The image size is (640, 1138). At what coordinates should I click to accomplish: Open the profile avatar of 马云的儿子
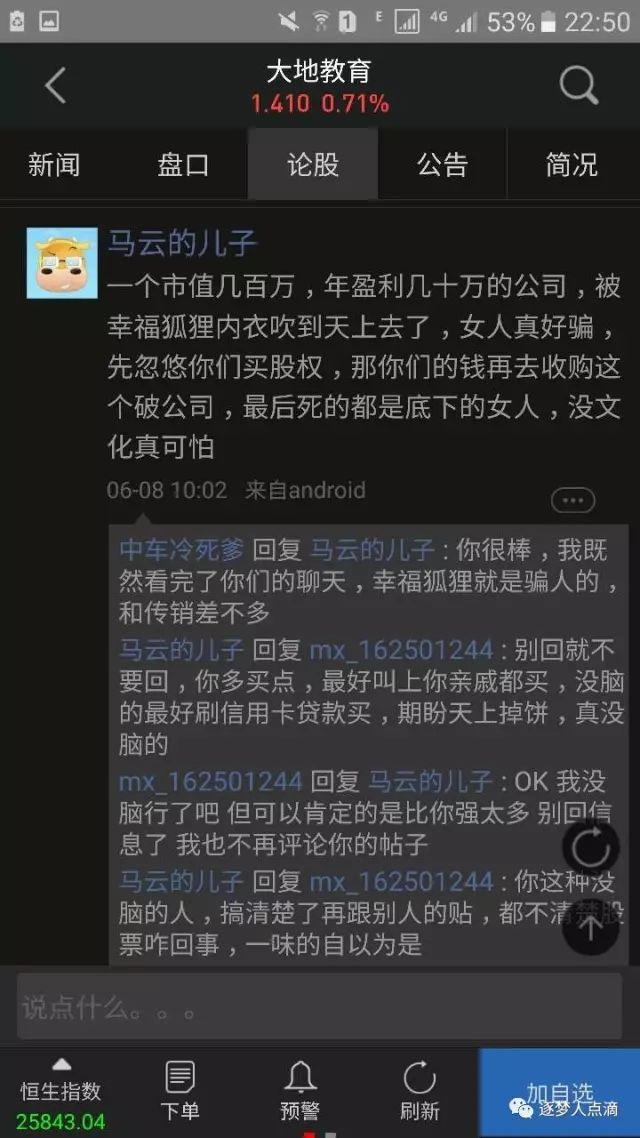click(62, 263)
